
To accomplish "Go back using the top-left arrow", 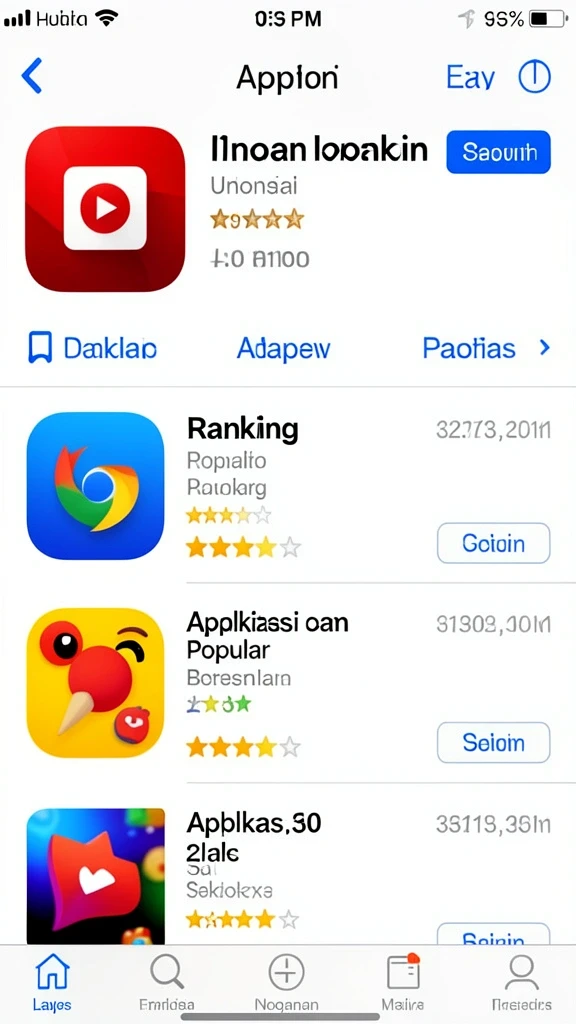I will pyautogui.click(x=32, y=76).
